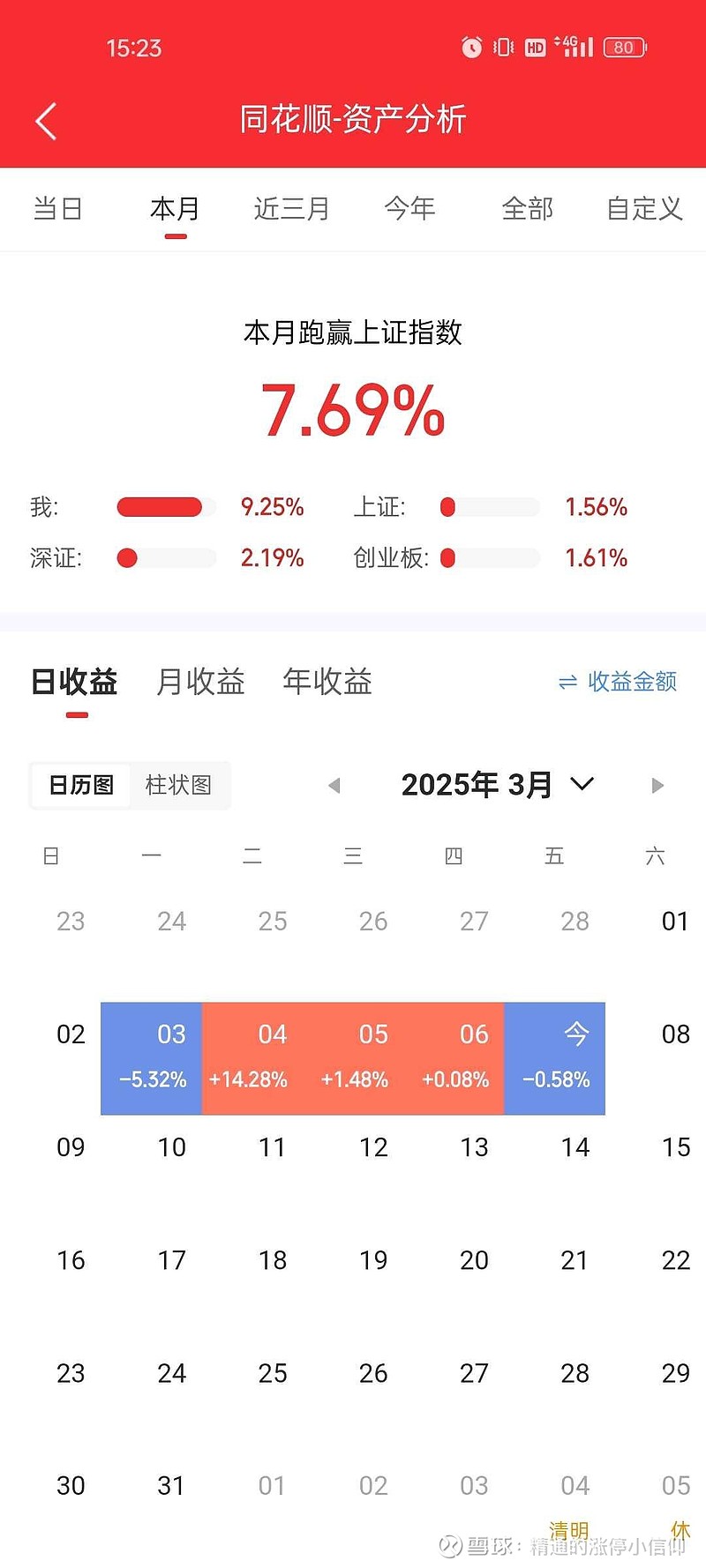Switch to 柱状图 chart view

point(178,785)
